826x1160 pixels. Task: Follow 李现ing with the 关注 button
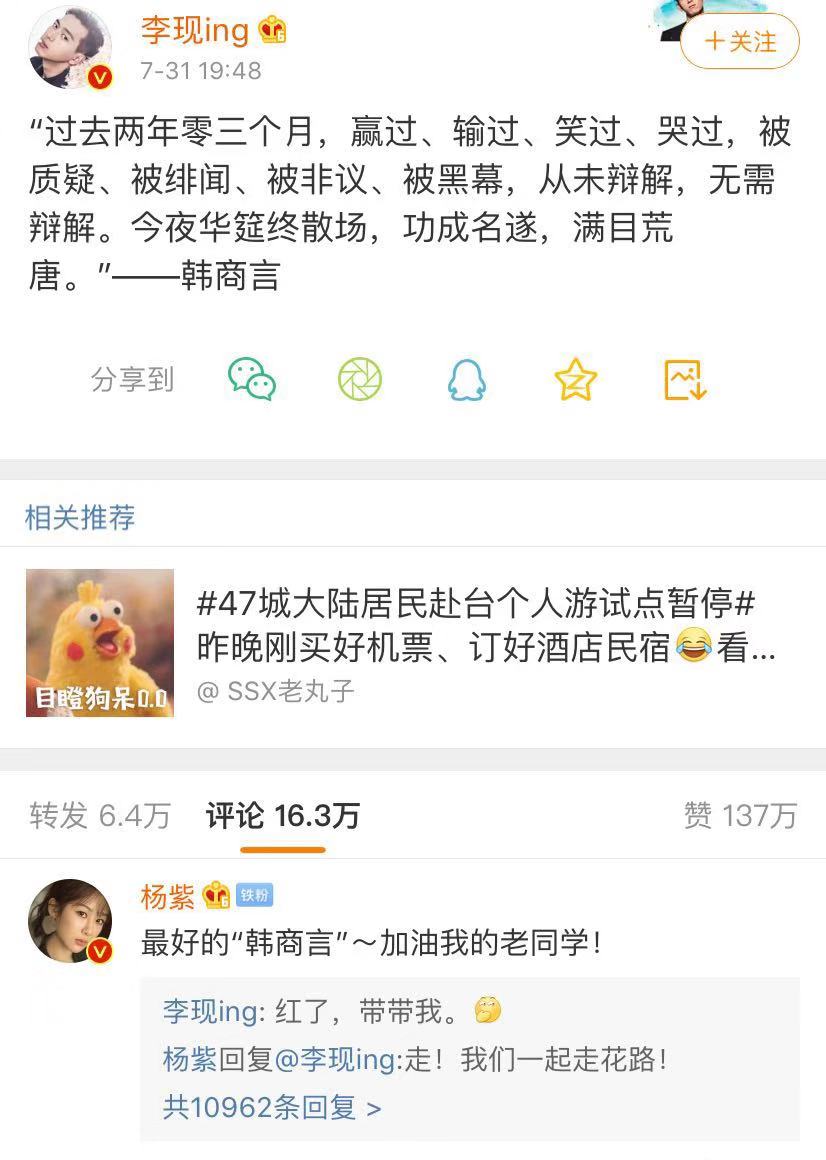pos(740,42)
